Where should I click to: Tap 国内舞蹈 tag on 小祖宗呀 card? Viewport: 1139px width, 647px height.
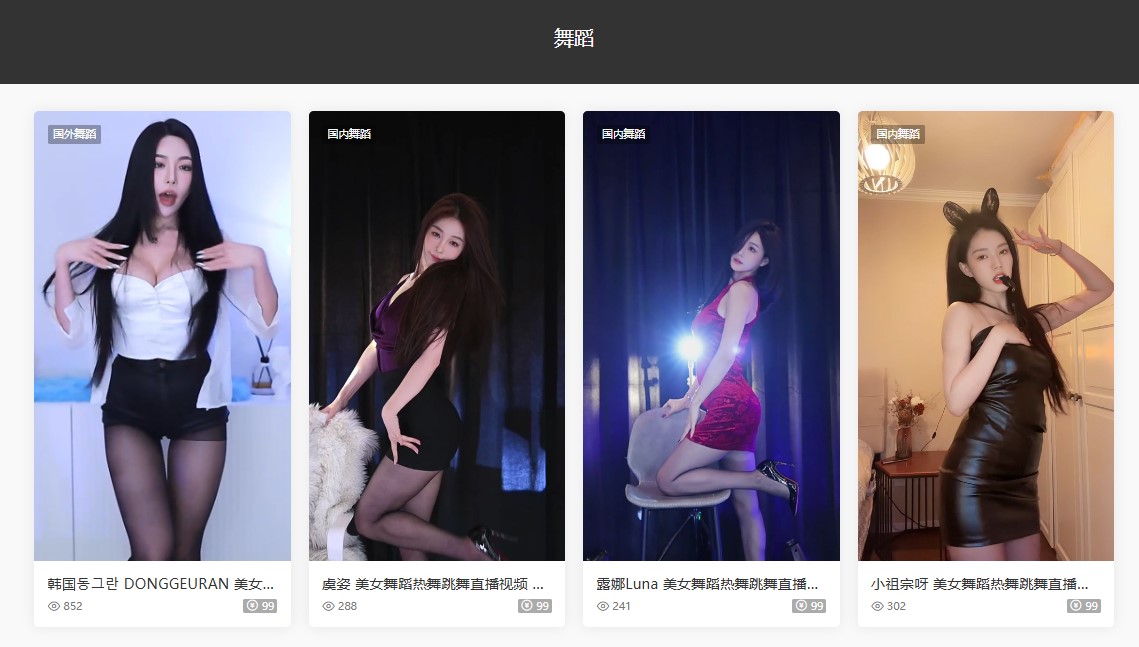click(898, 134)
